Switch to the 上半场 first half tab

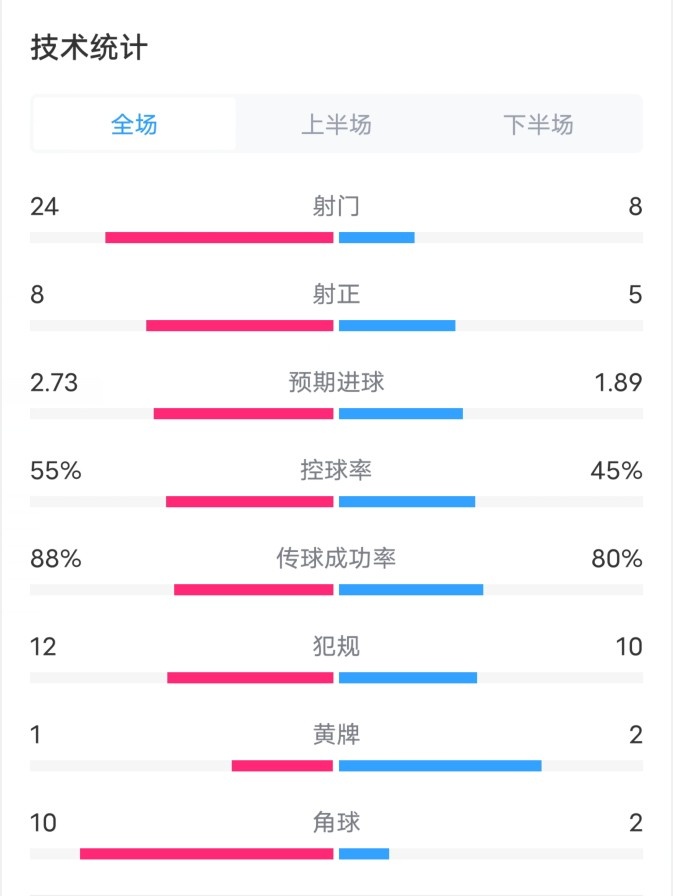(x=336, y=124)
